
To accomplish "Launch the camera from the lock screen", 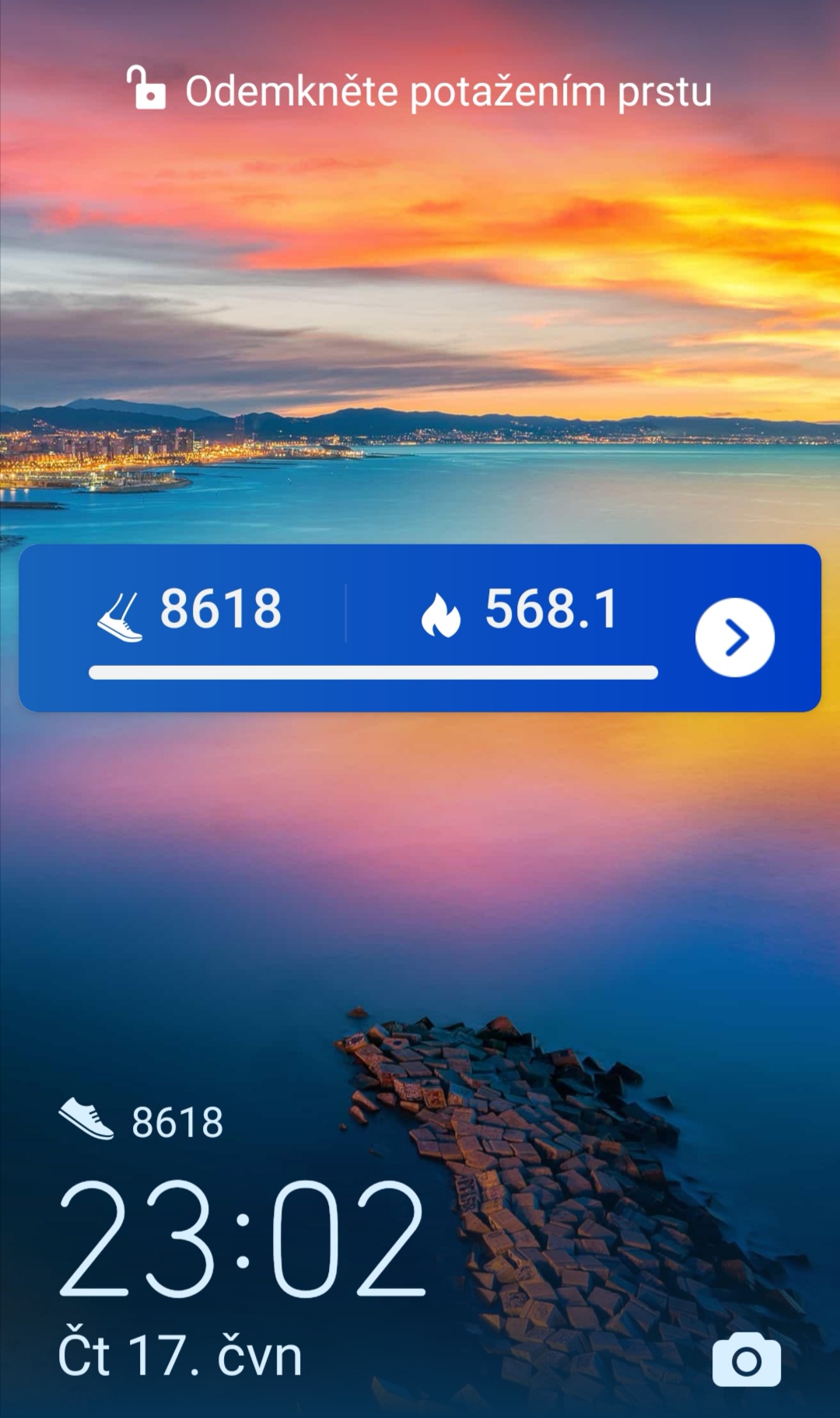I will [746, 1359].
